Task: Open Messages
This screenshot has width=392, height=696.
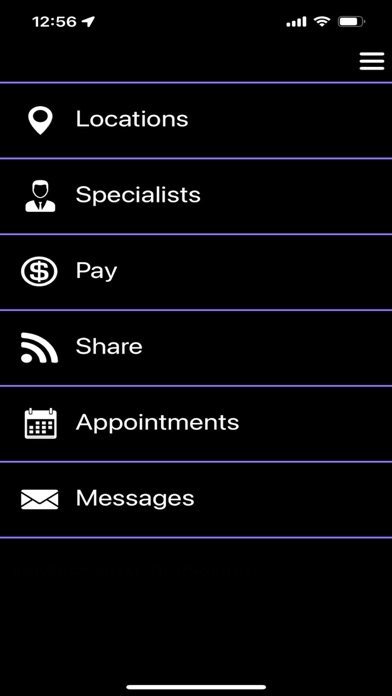Action: [x=196, y=500]
